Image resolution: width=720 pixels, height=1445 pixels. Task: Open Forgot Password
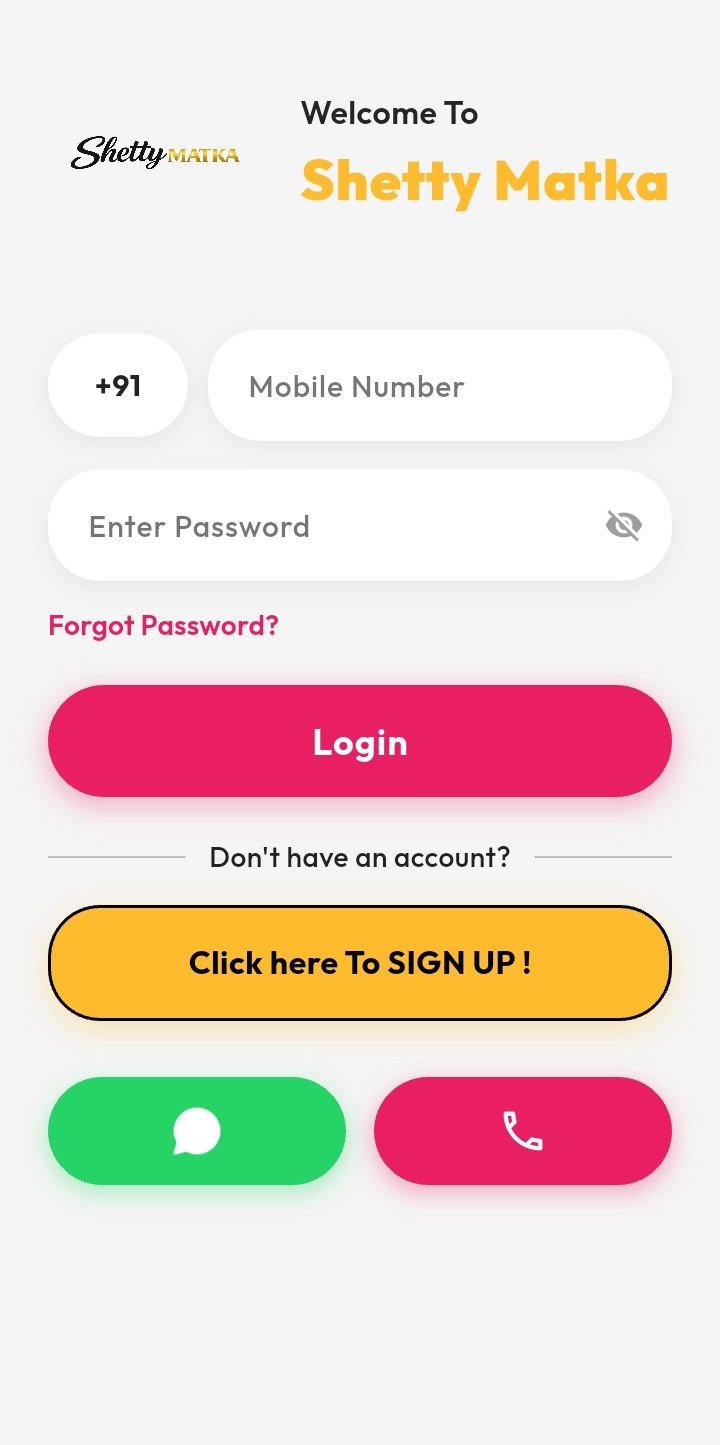[163, 625]
